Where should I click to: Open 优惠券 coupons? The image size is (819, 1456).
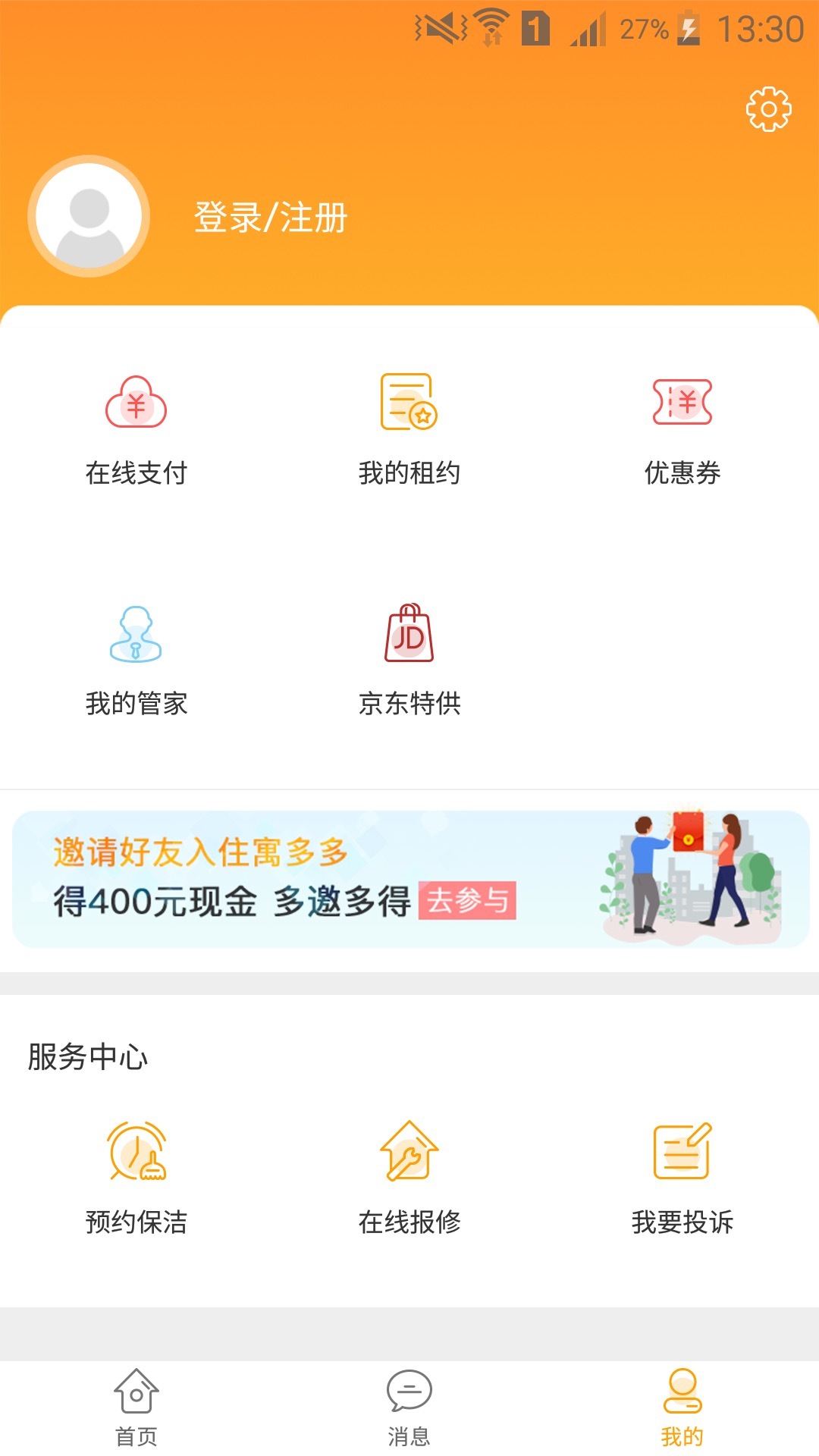(682, 429)
